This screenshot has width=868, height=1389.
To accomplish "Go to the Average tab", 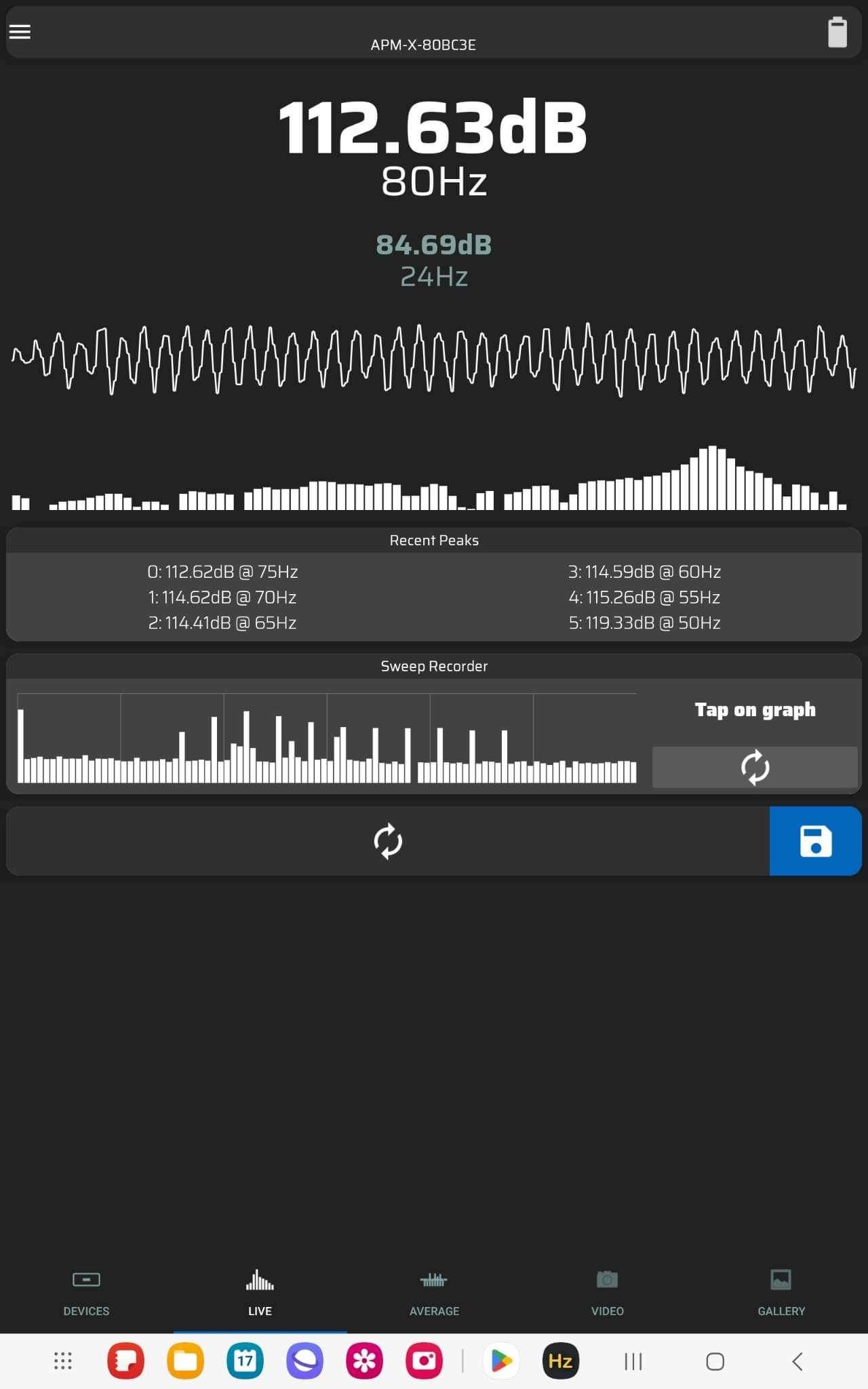I will 434,1293.
